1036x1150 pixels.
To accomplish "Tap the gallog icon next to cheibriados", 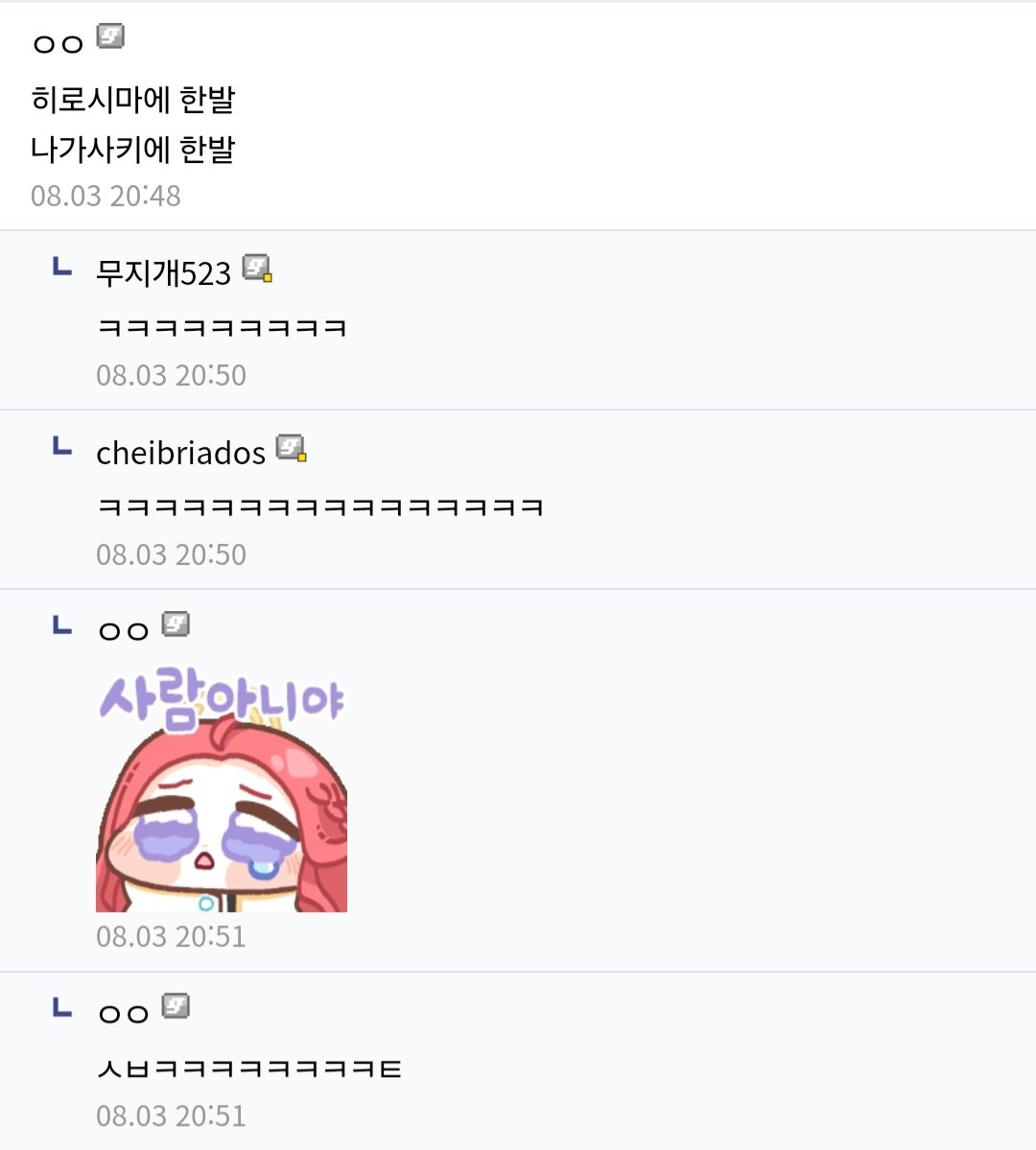I will [x=291, y=448].
